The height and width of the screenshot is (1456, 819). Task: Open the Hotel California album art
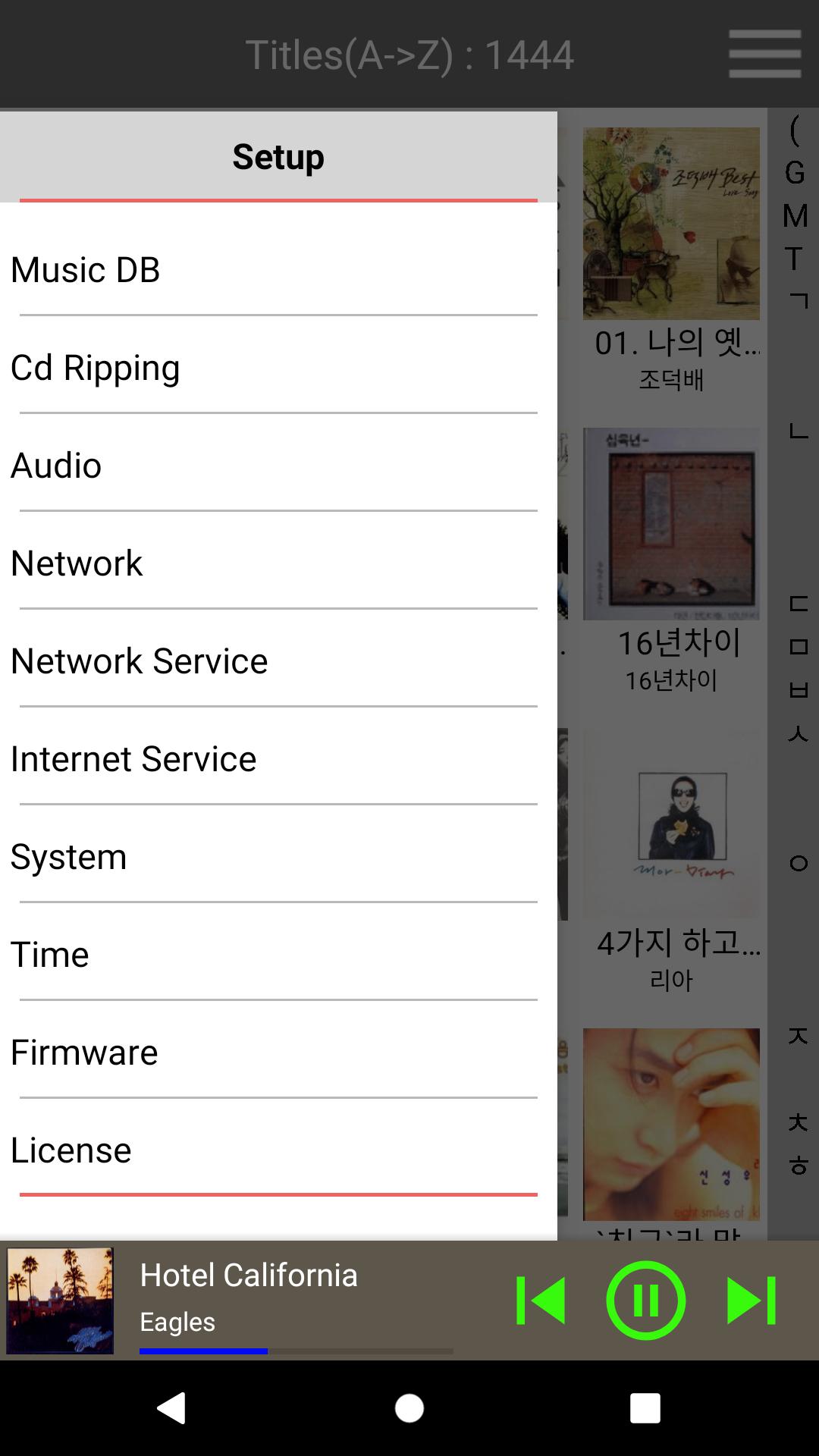pos(60,1301)
